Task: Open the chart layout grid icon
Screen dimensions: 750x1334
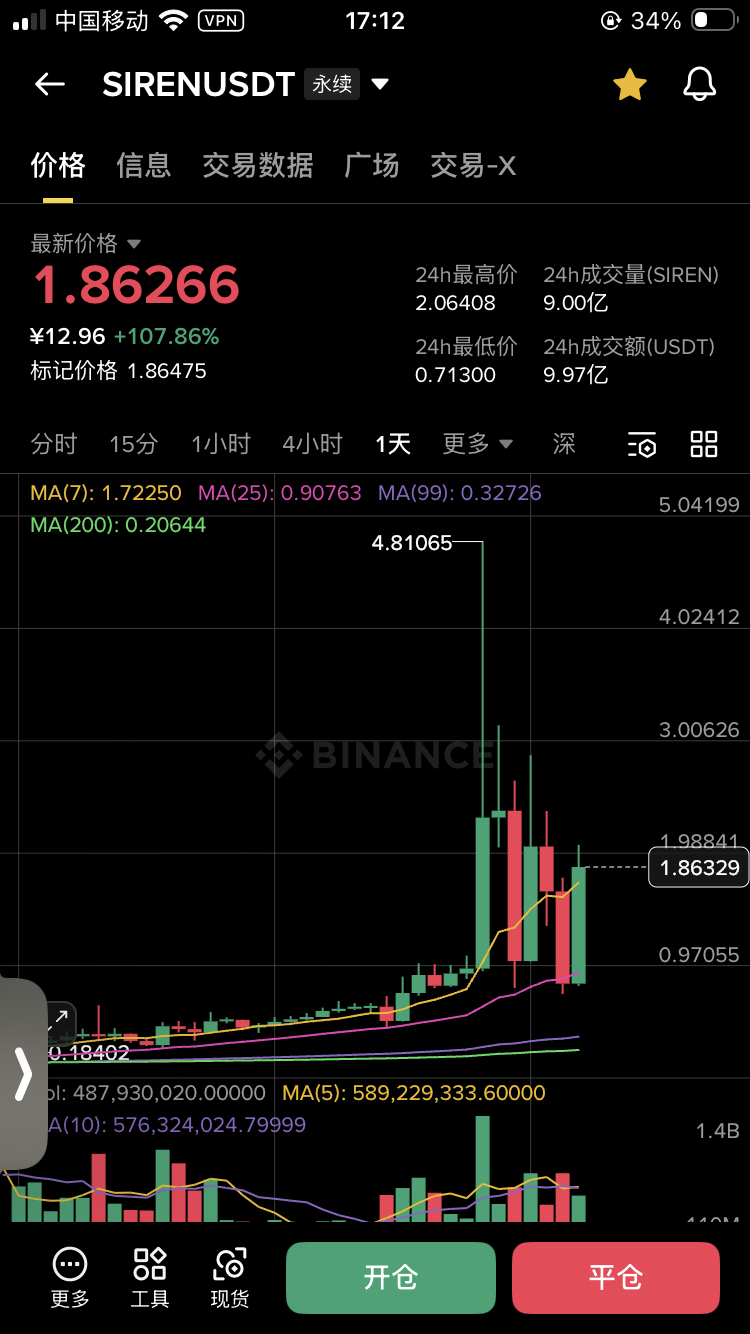Action: coord(704,444)
